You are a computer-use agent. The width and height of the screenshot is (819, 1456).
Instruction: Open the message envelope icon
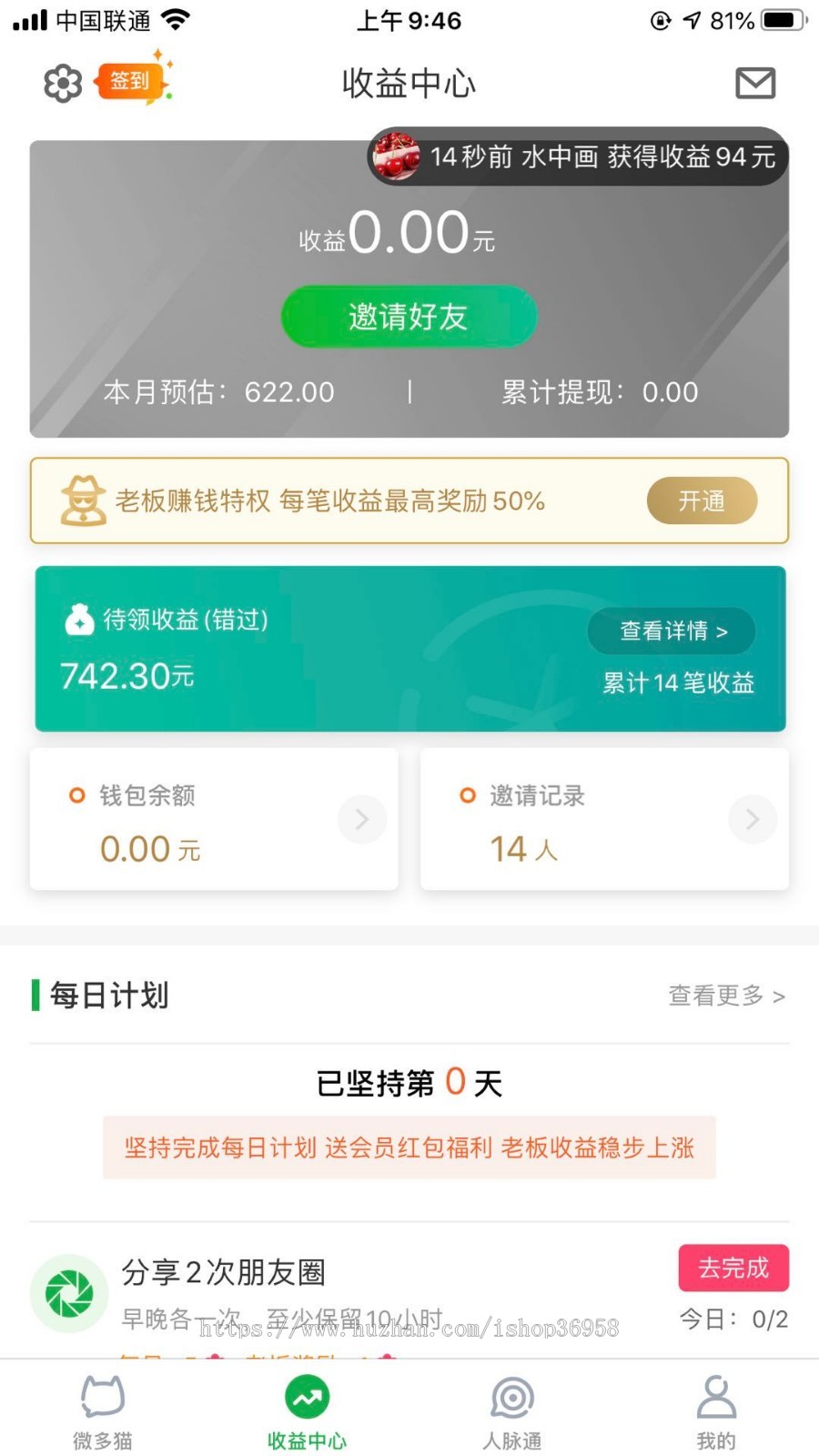pyautogui.click(x=755, y=83)
